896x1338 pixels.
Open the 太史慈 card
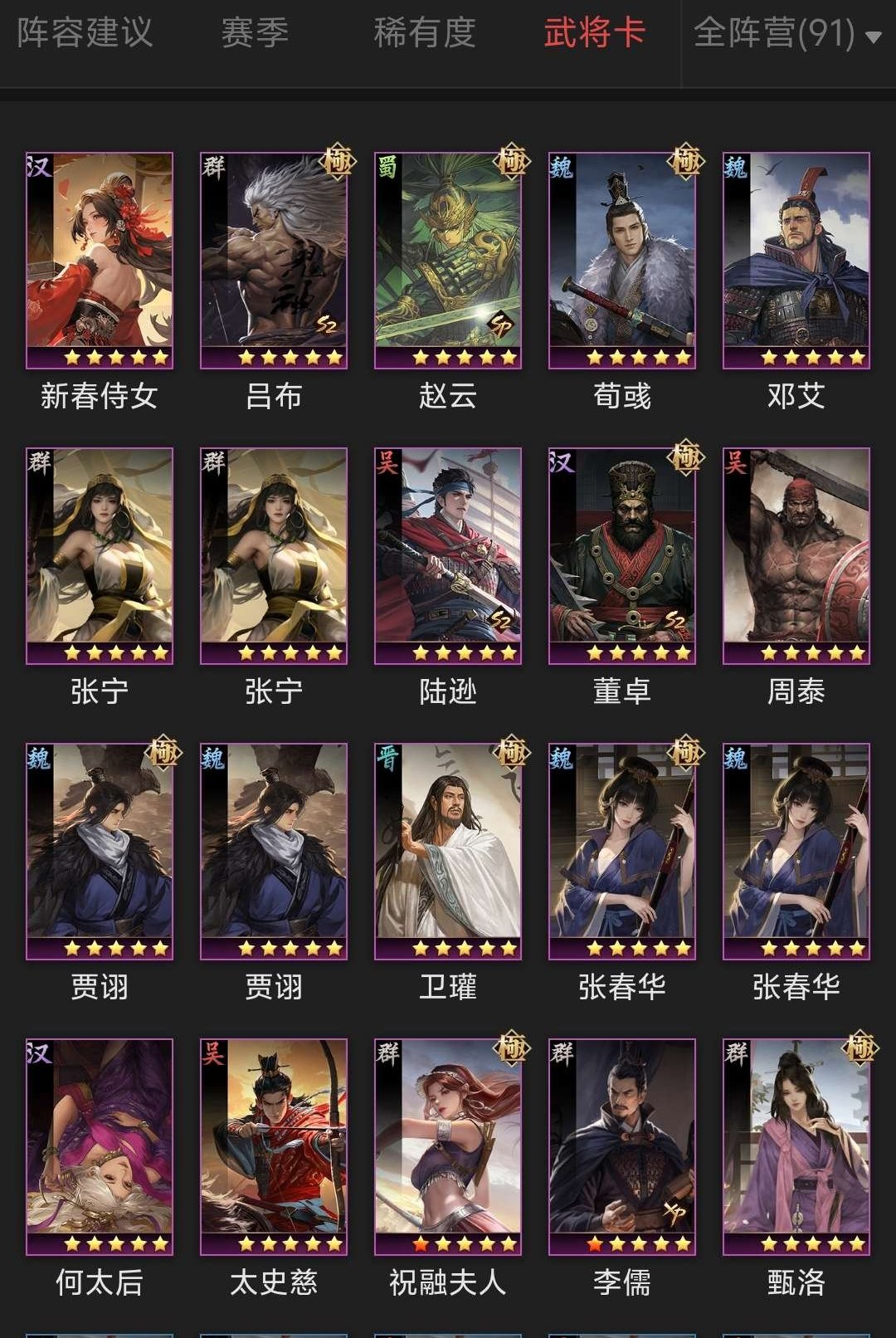(274, 1146)
